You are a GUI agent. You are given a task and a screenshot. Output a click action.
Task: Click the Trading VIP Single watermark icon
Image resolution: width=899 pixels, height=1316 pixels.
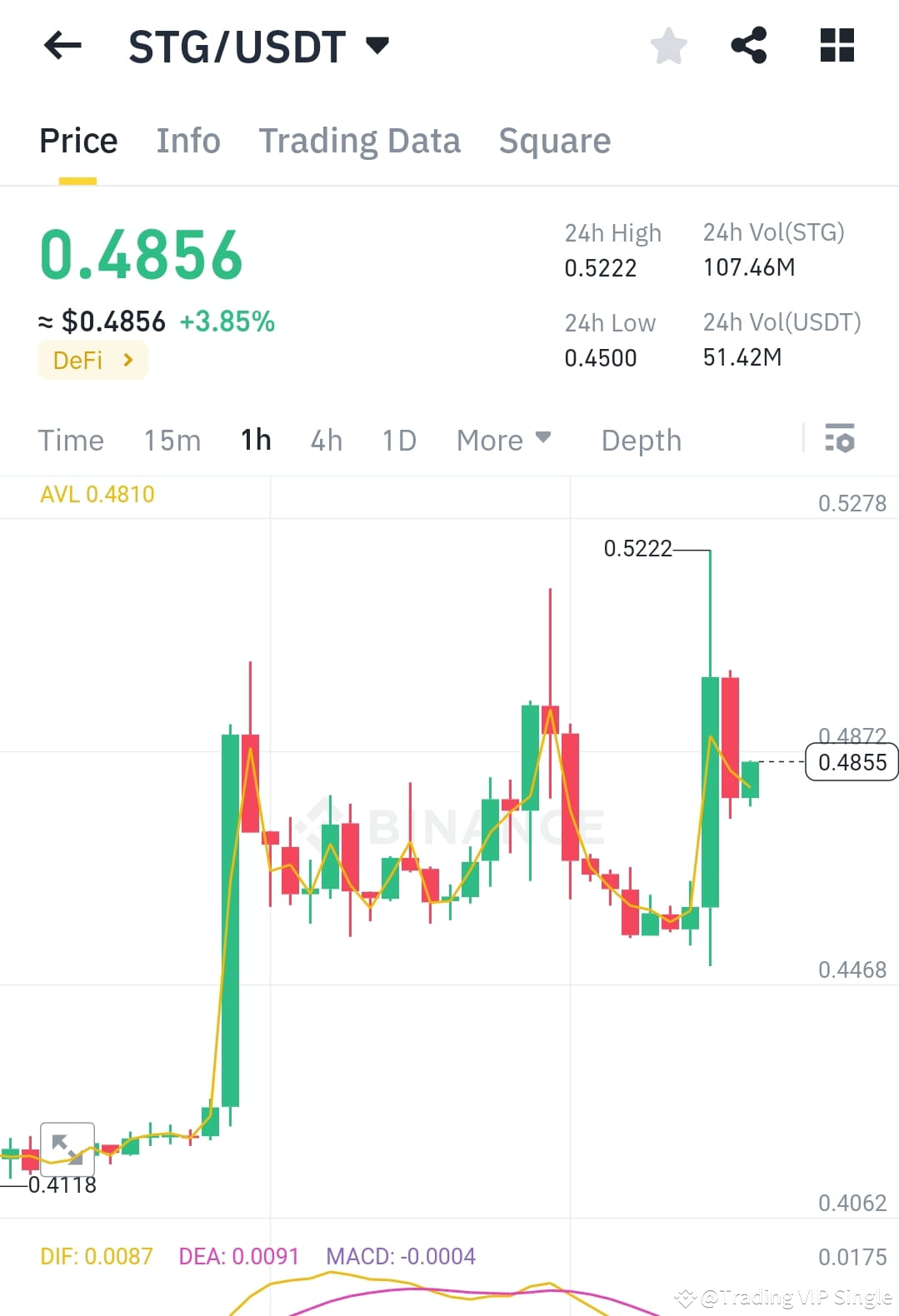coord(685,1296)
